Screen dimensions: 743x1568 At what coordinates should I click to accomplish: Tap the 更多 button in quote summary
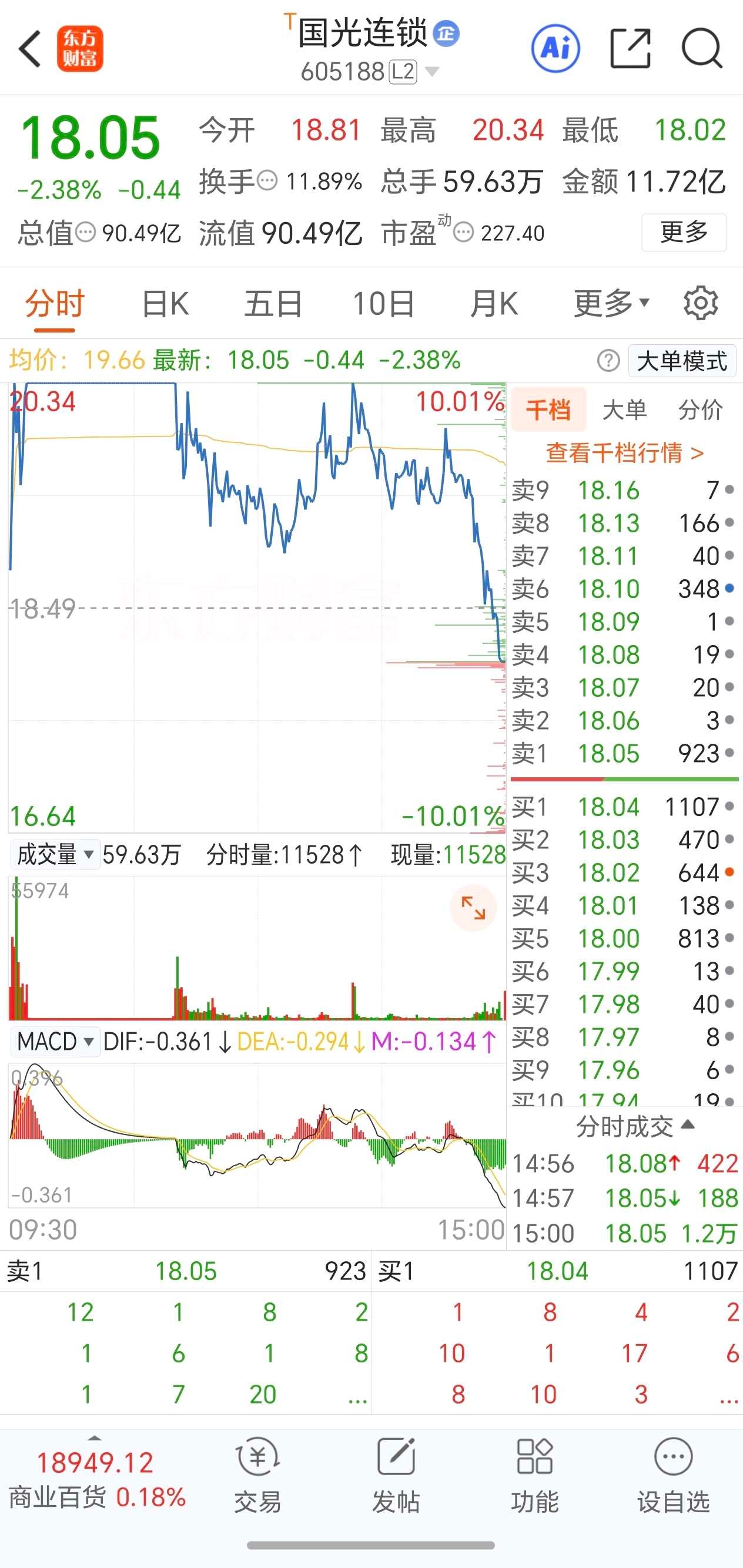coord(683,232)
